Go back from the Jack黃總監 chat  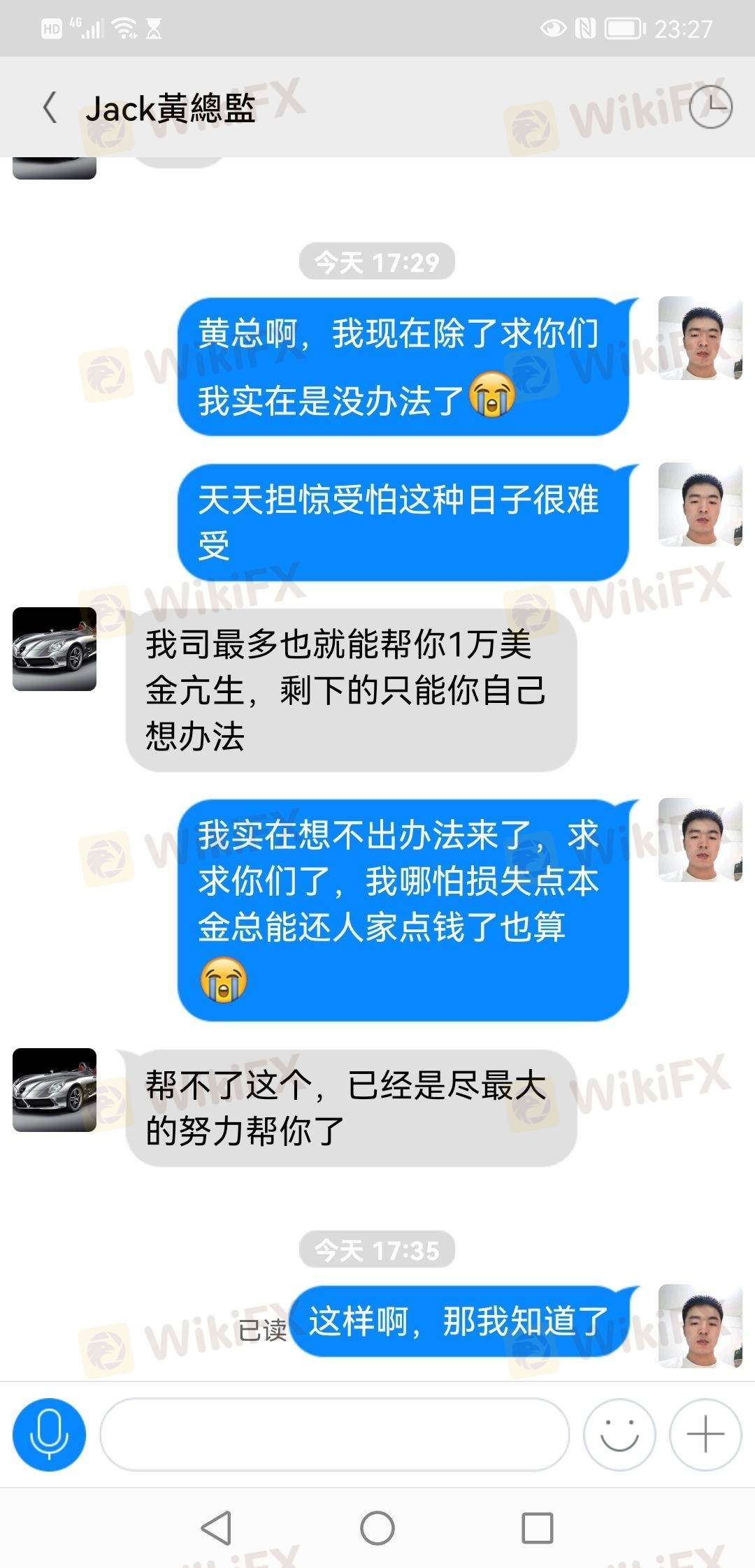pos(50,108)
